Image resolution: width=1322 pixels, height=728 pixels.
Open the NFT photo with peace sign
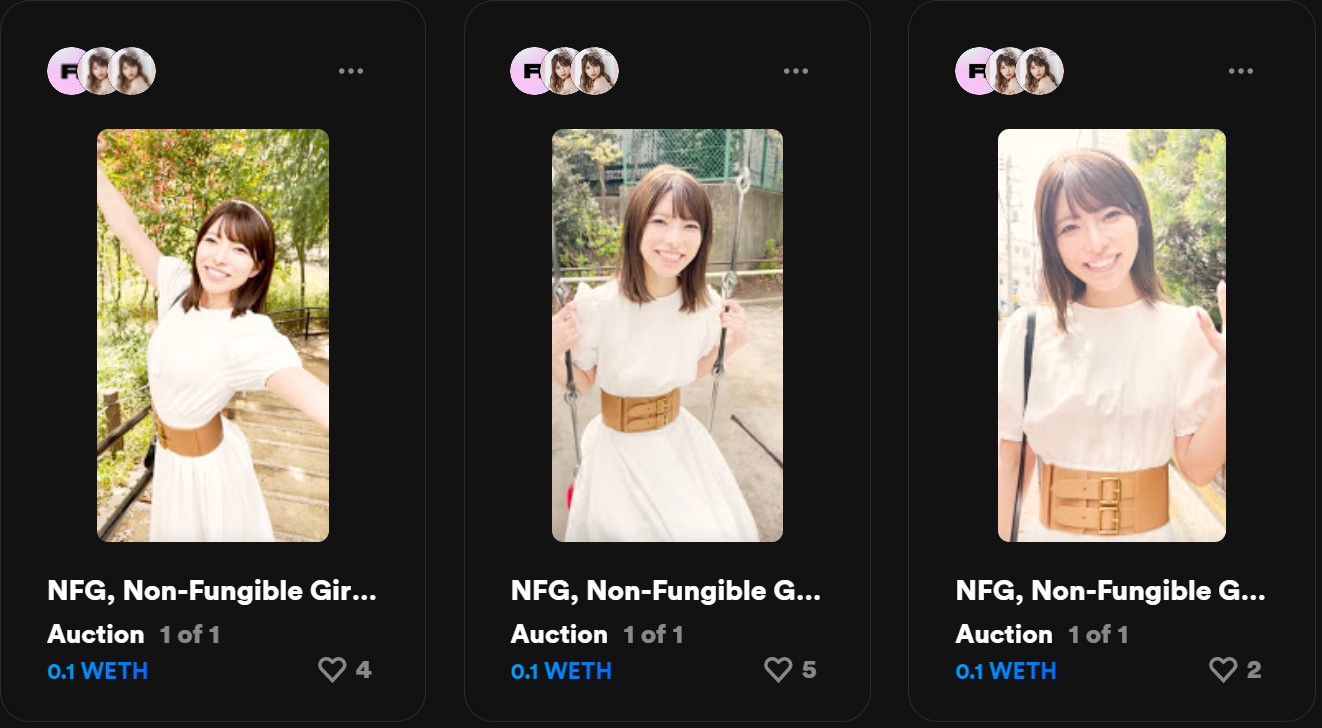click(x=1112, y=335)
